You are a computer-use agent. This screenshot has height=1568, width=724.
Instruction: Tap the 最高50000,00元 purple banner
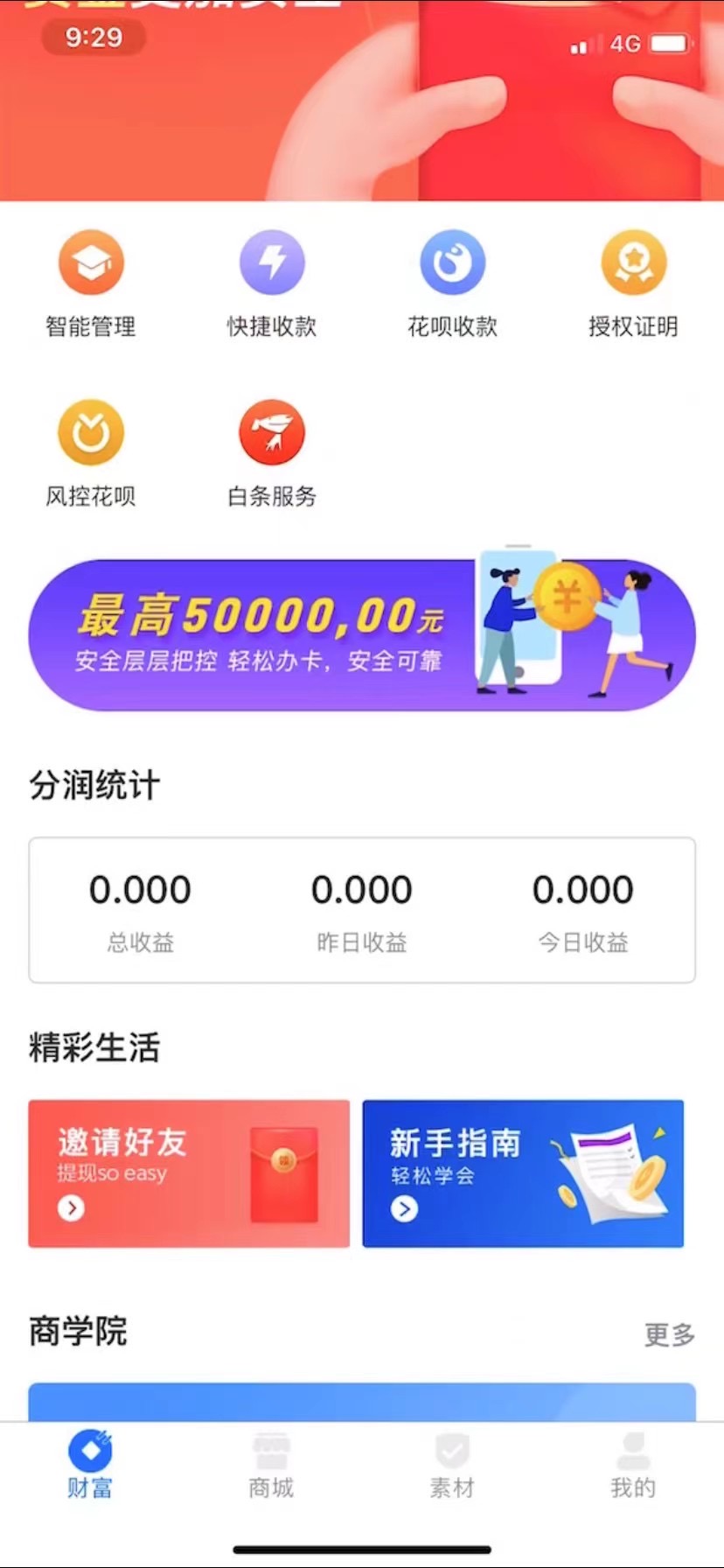point(362,635)
